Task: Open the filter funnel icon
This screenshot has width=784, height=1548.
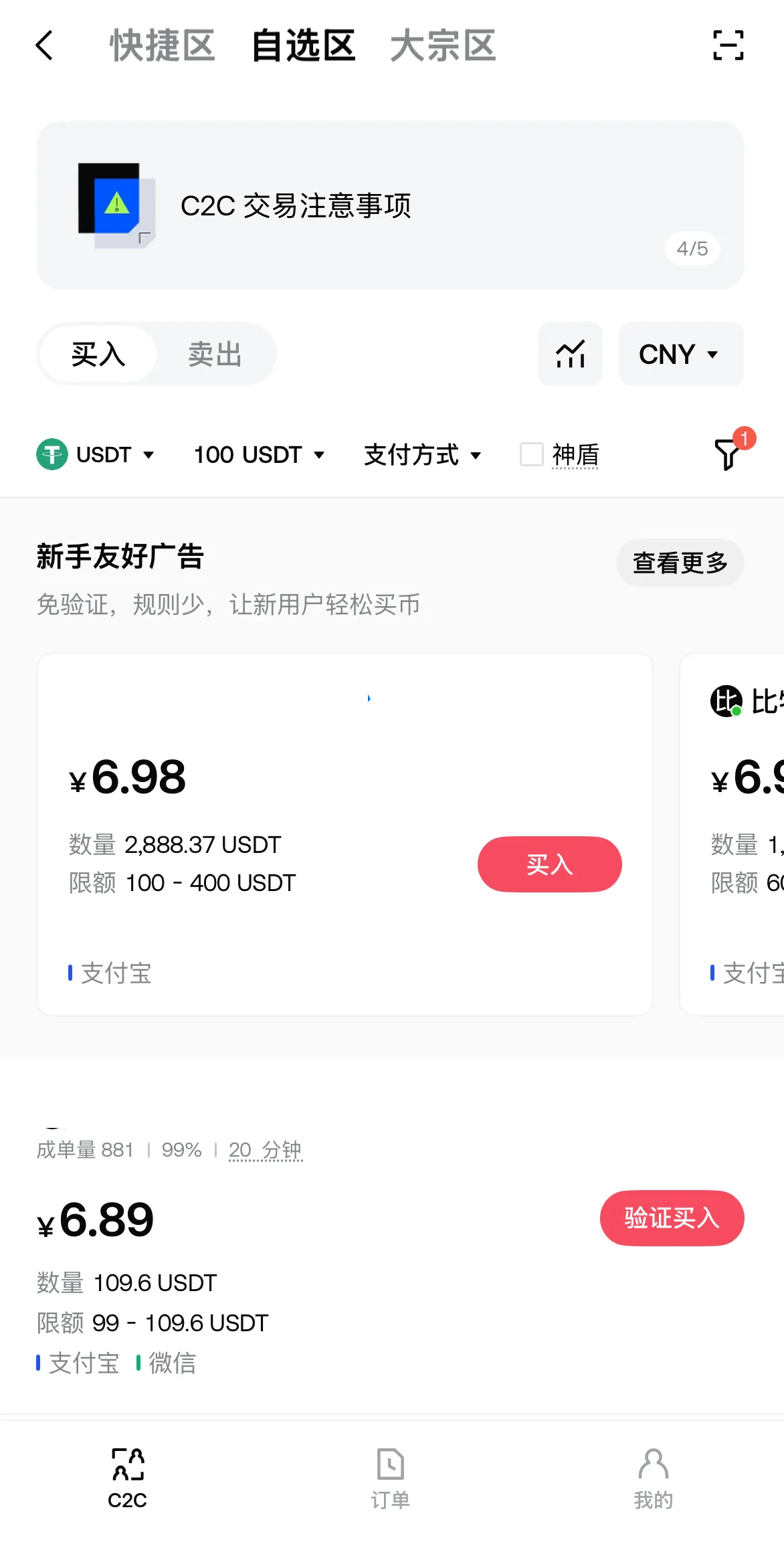Action: click(727, 454)
